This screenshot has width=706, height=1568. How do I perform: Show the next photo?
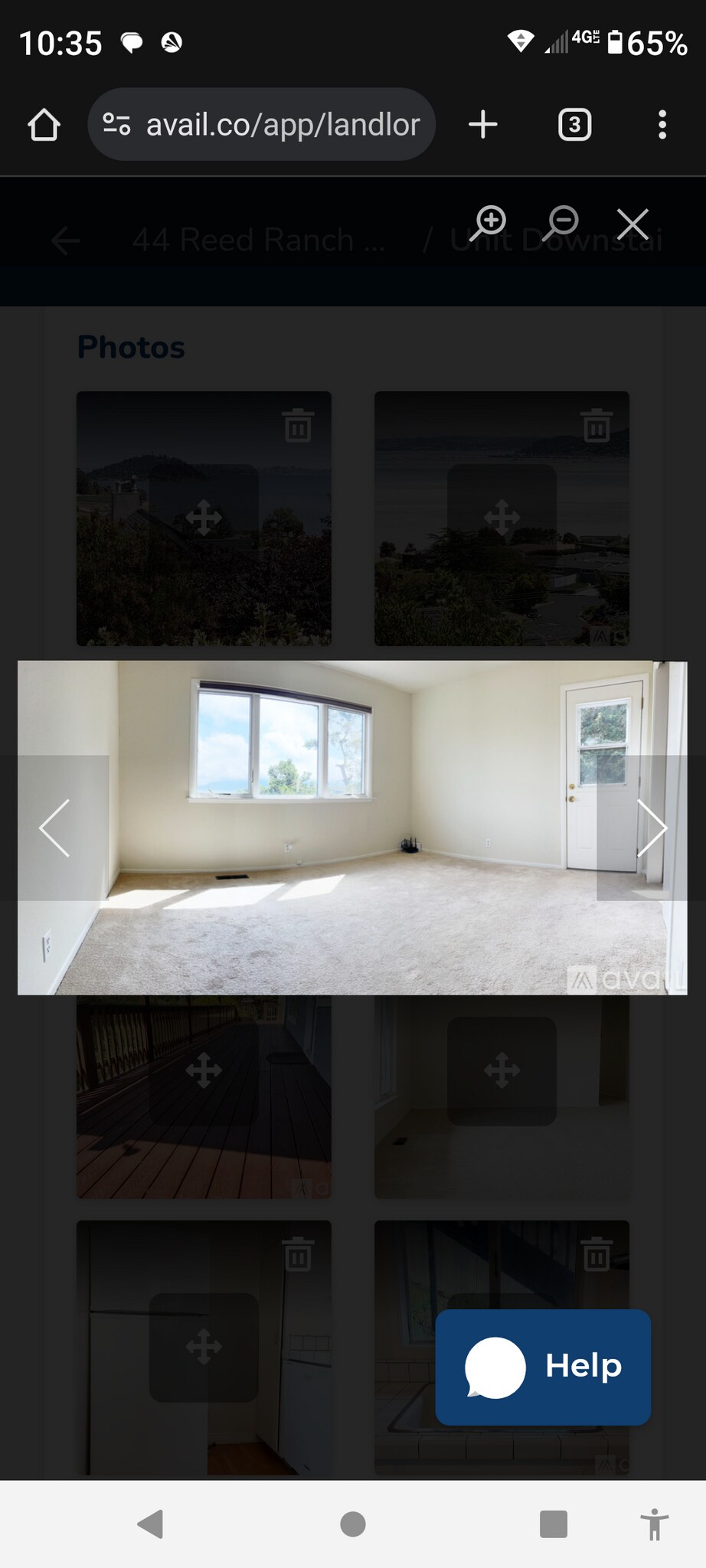(x=651, y=828)
